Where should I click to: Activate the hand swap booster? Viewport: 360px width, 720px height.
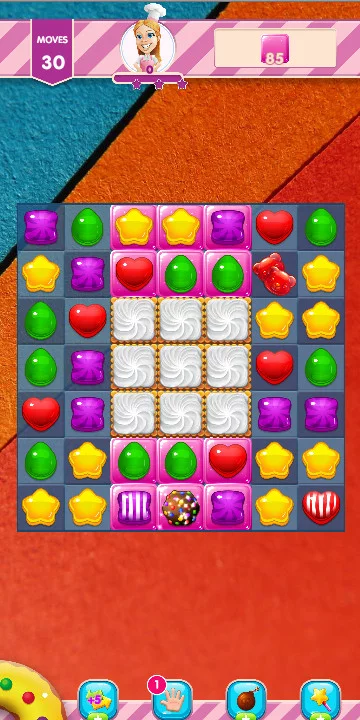tap(172, 700)
